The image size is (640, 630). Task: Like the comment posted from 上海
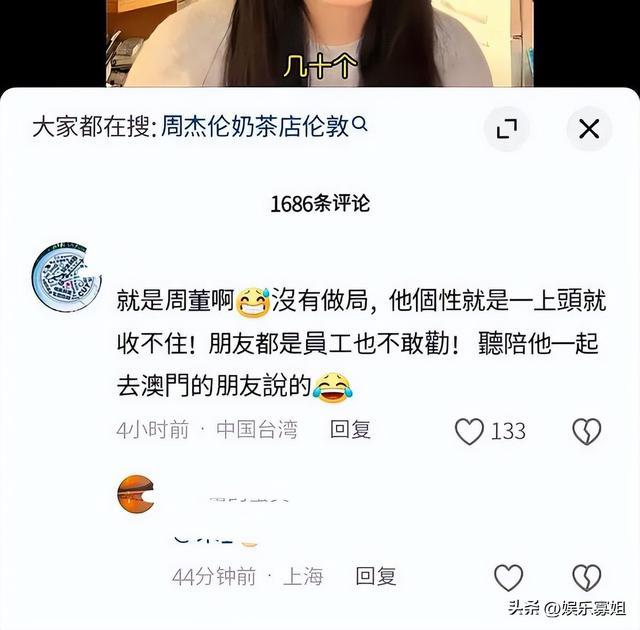[509, 577]
